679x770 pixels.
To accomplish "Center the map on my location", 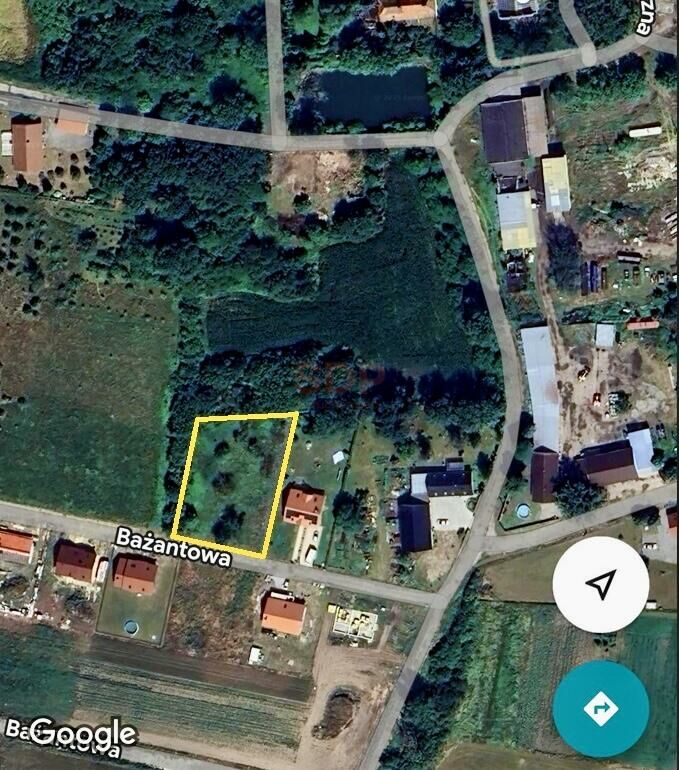I will click(x=600, y=585).
